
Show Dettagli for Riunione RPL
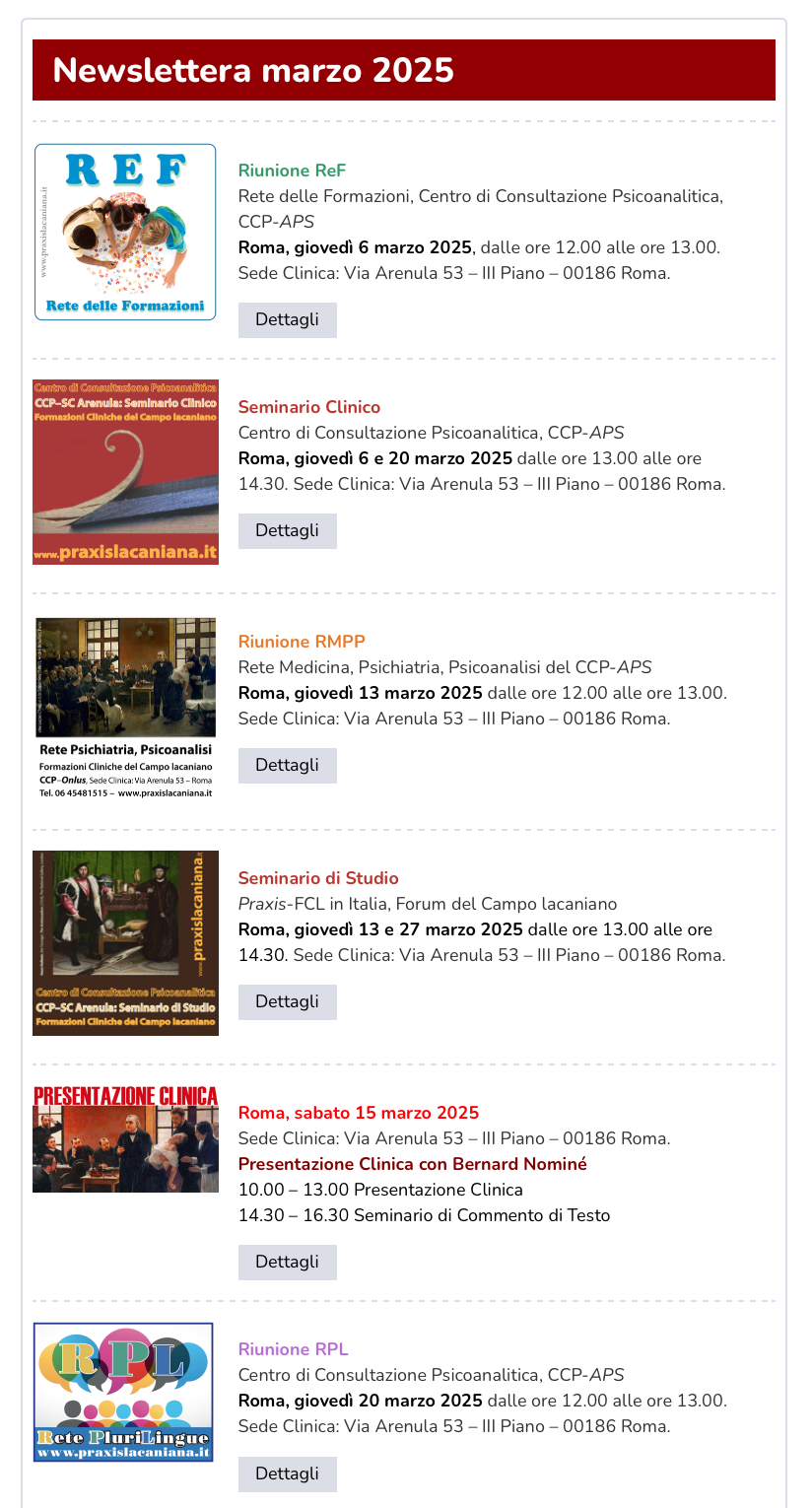pos(287,1474)
